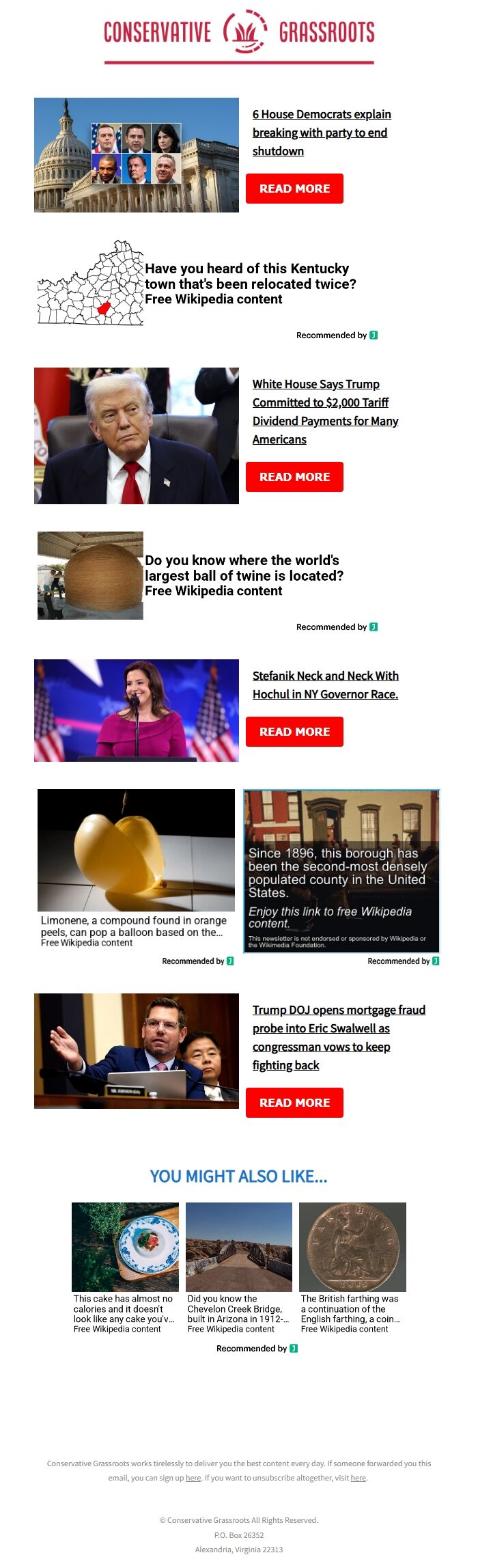Tap READ MORE under Tariff Dividend story
Screen dimensions: 478x1568
(294, 477)
